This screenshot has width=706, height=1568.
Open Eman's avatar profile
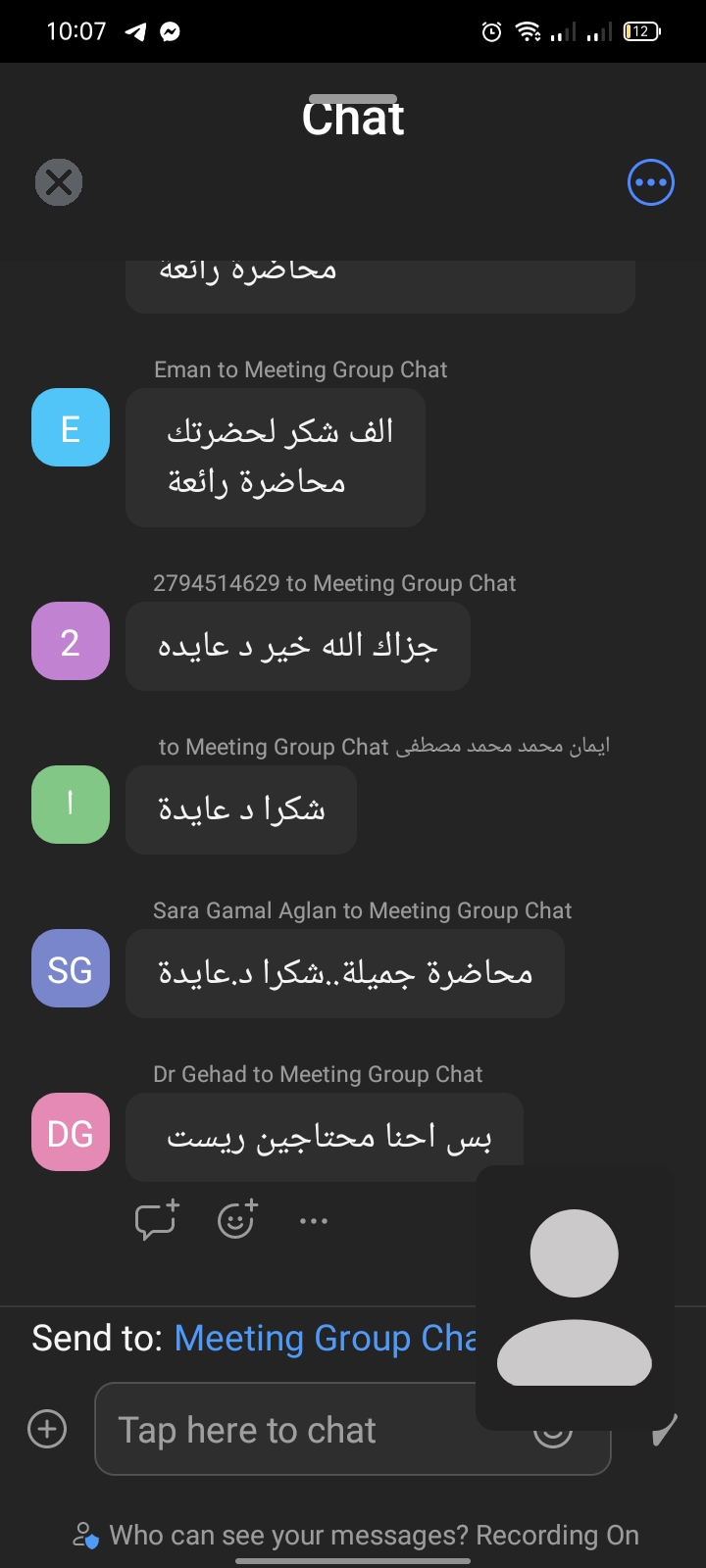click(71, 427)
